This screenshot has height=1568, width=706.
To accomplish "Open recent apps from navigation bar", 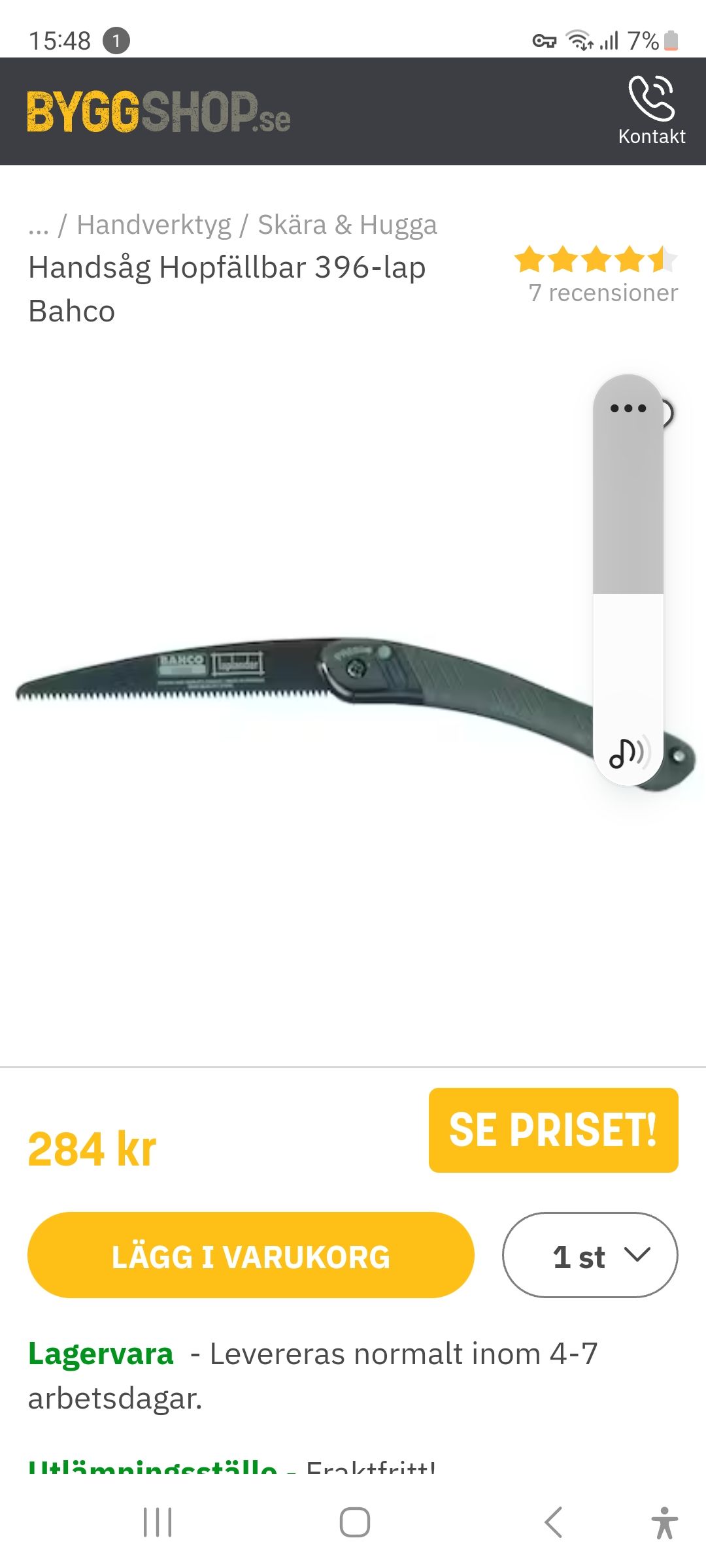I will tap(158, 1522).
